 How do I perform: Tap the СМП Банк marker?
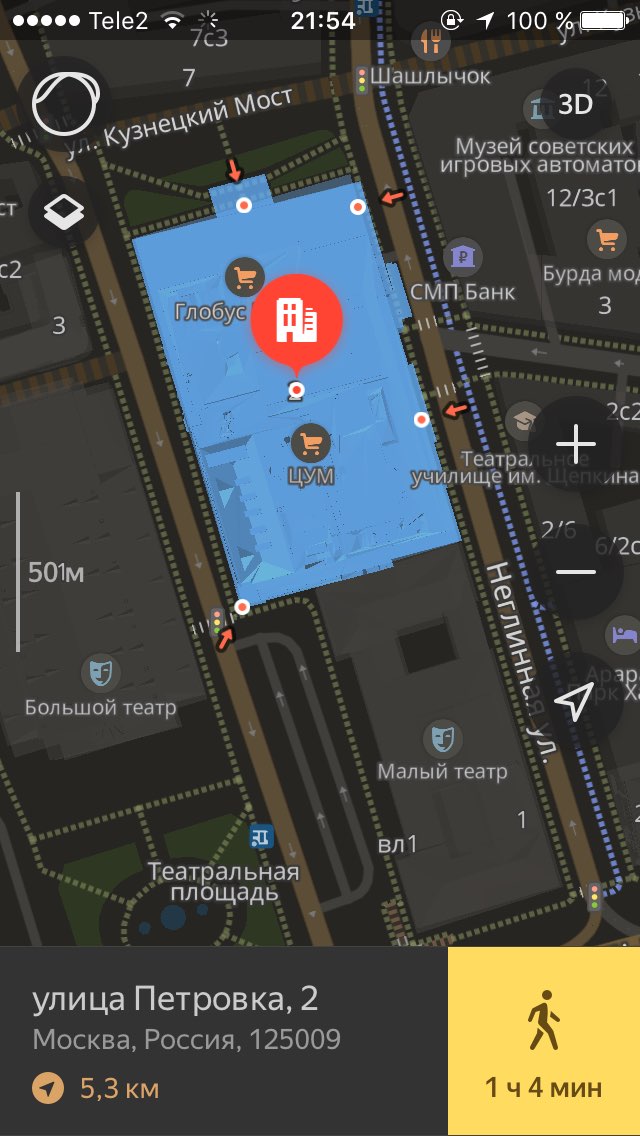point(462,256)
